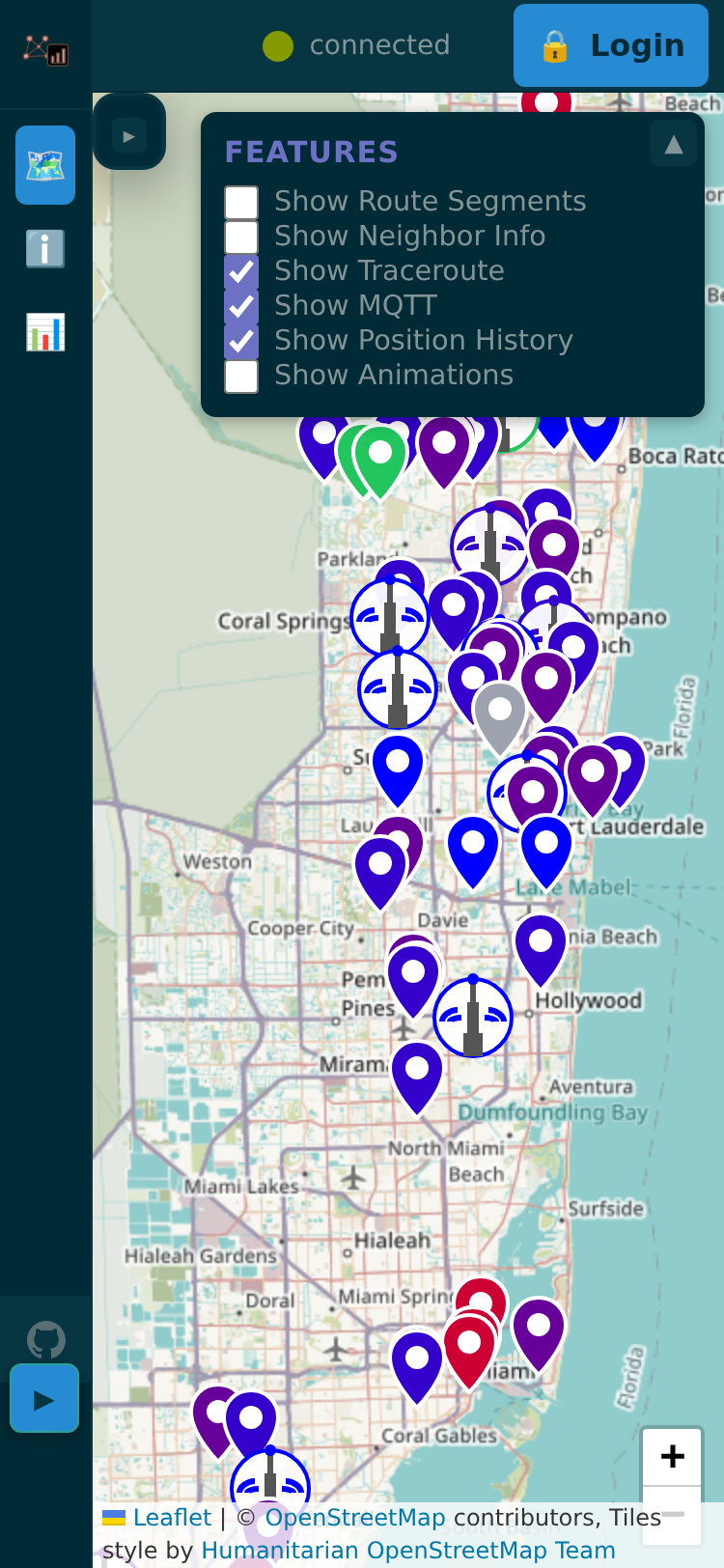Enable Show Route Segments checkbox
Viewport: 724px width, 1568px height.
tap(241, 202)
